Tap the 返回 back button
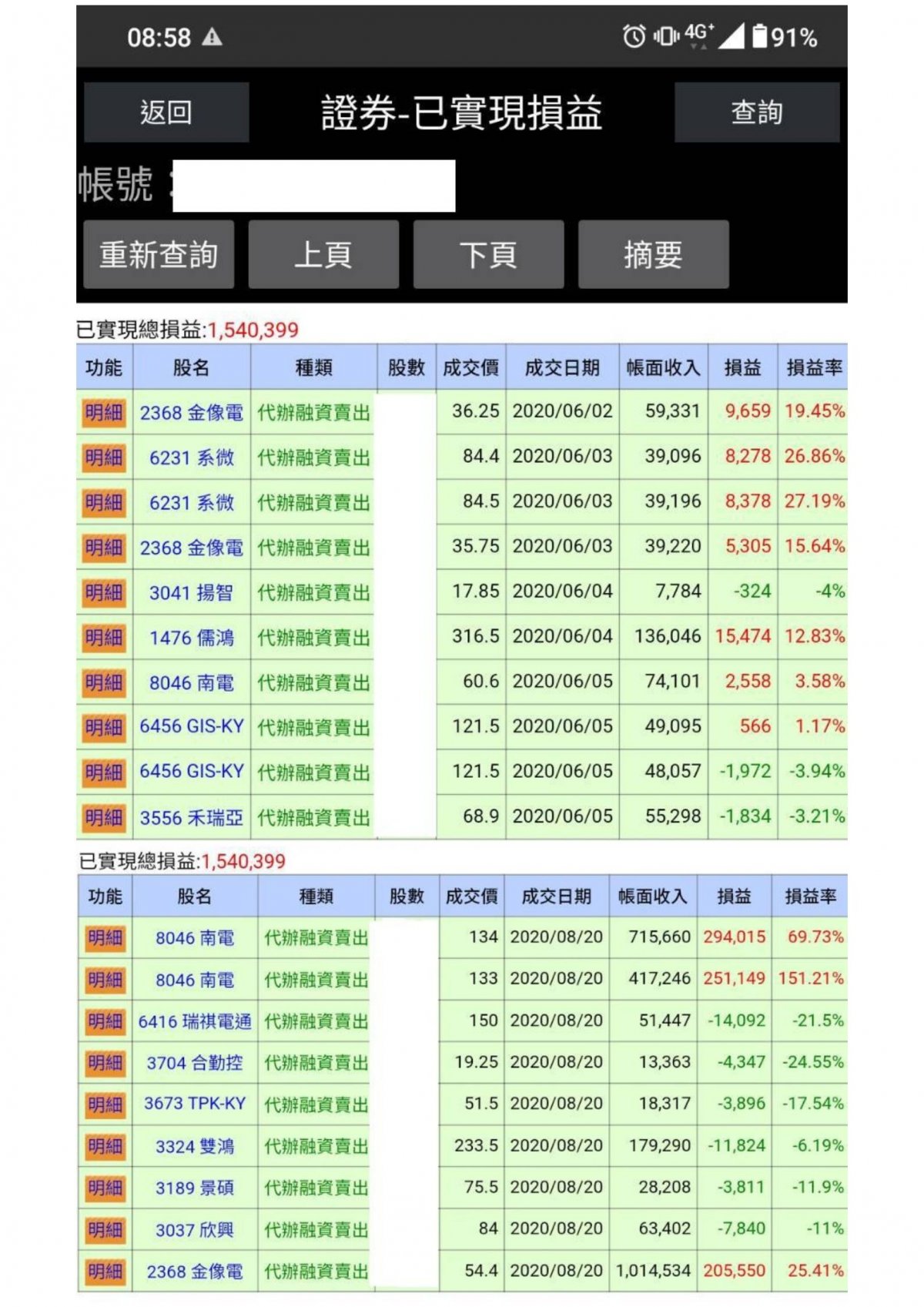924x1307 pixels. [166, 112]
